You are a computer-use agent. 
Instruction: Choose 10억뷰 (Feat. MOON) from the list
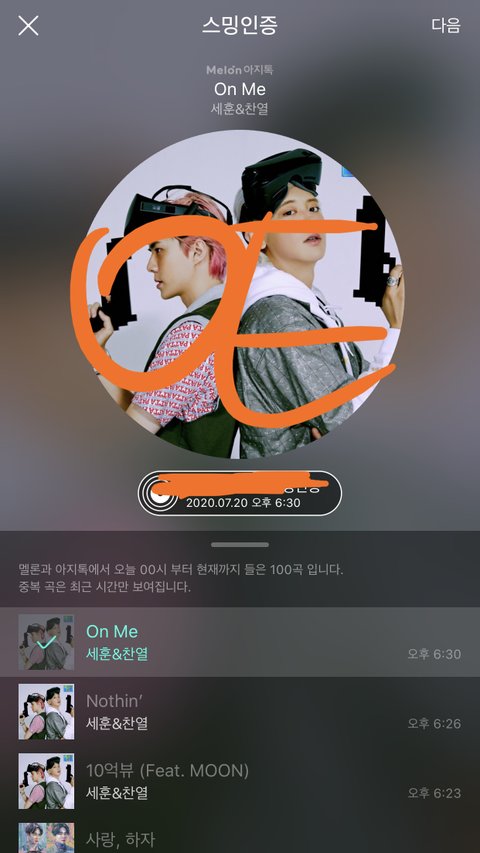coord(240,781)
